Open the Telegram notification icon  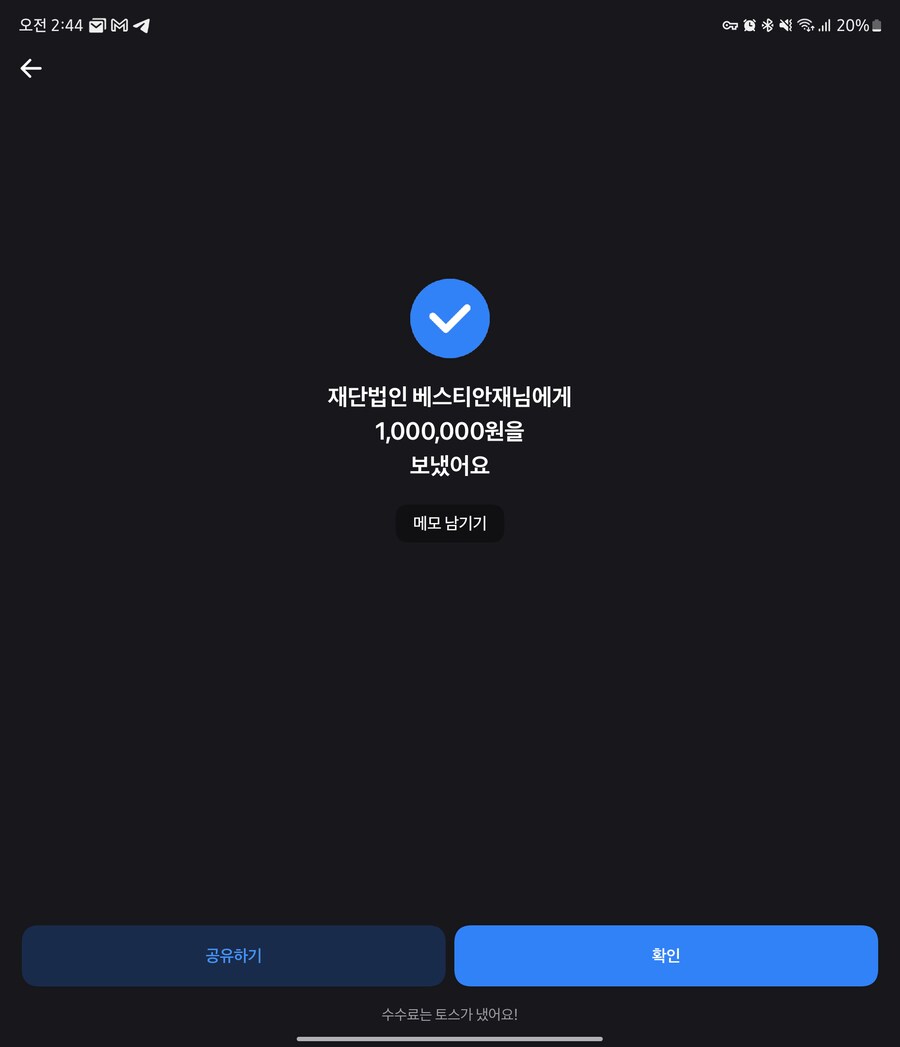[141, 25]
